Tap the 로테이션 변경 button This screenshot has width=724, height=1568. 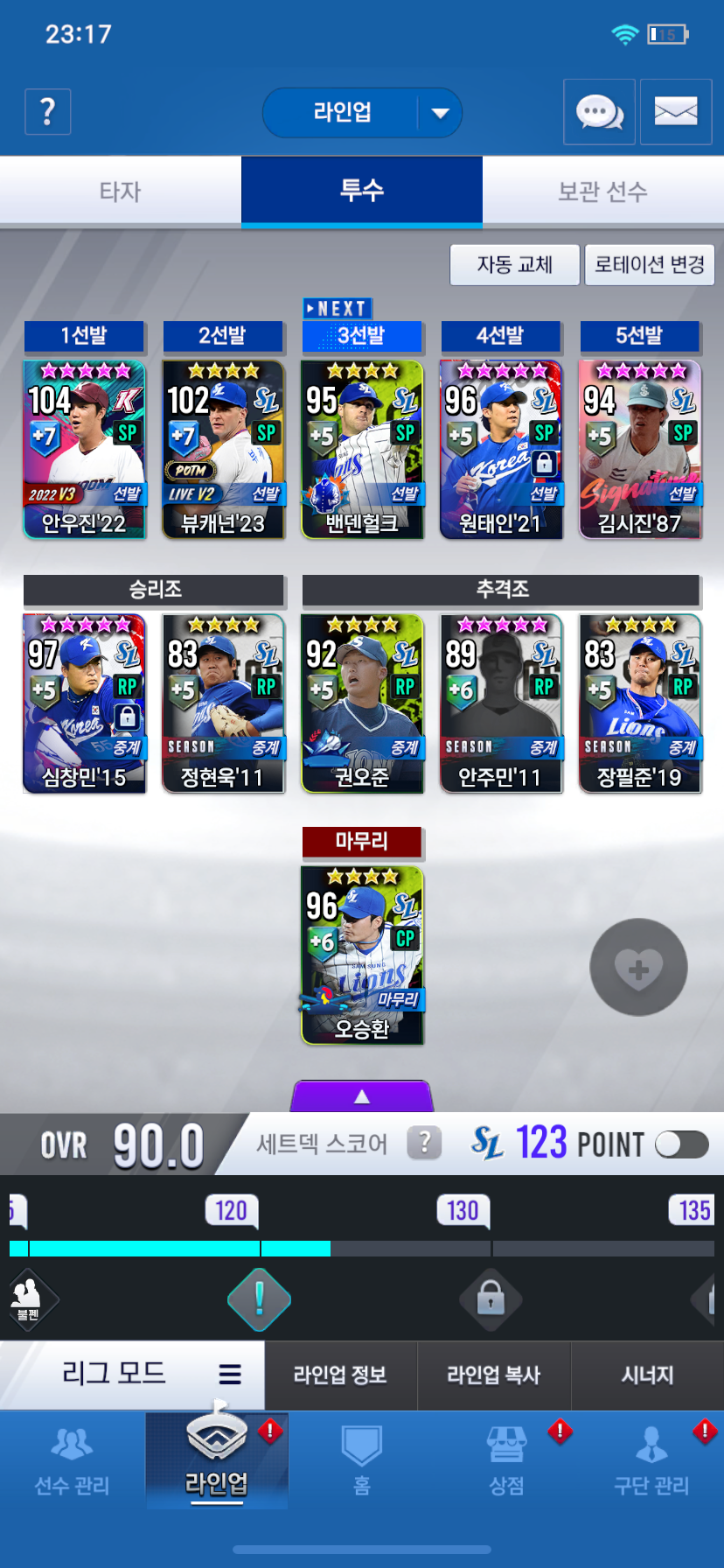[650, 264]
